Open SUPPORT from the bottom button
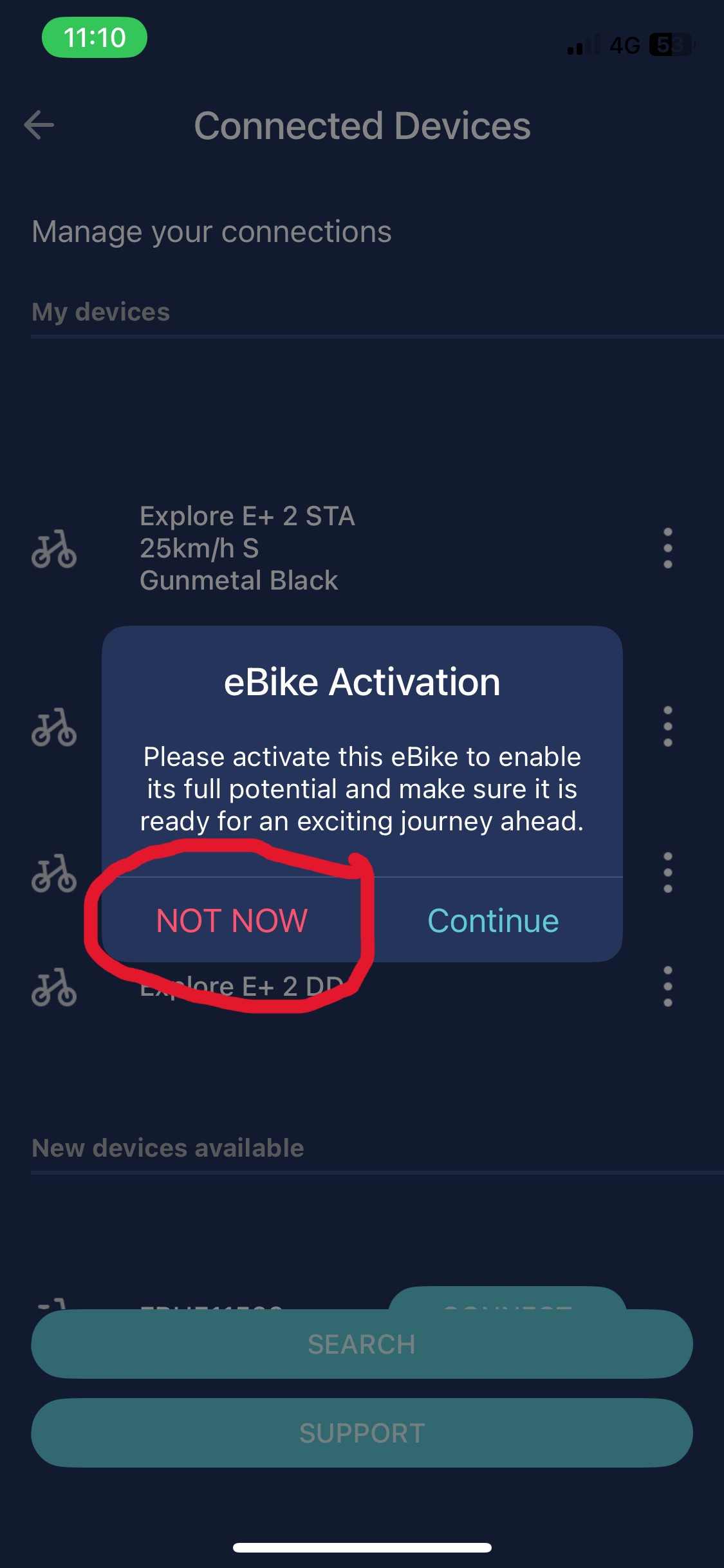 [362, 1433]
